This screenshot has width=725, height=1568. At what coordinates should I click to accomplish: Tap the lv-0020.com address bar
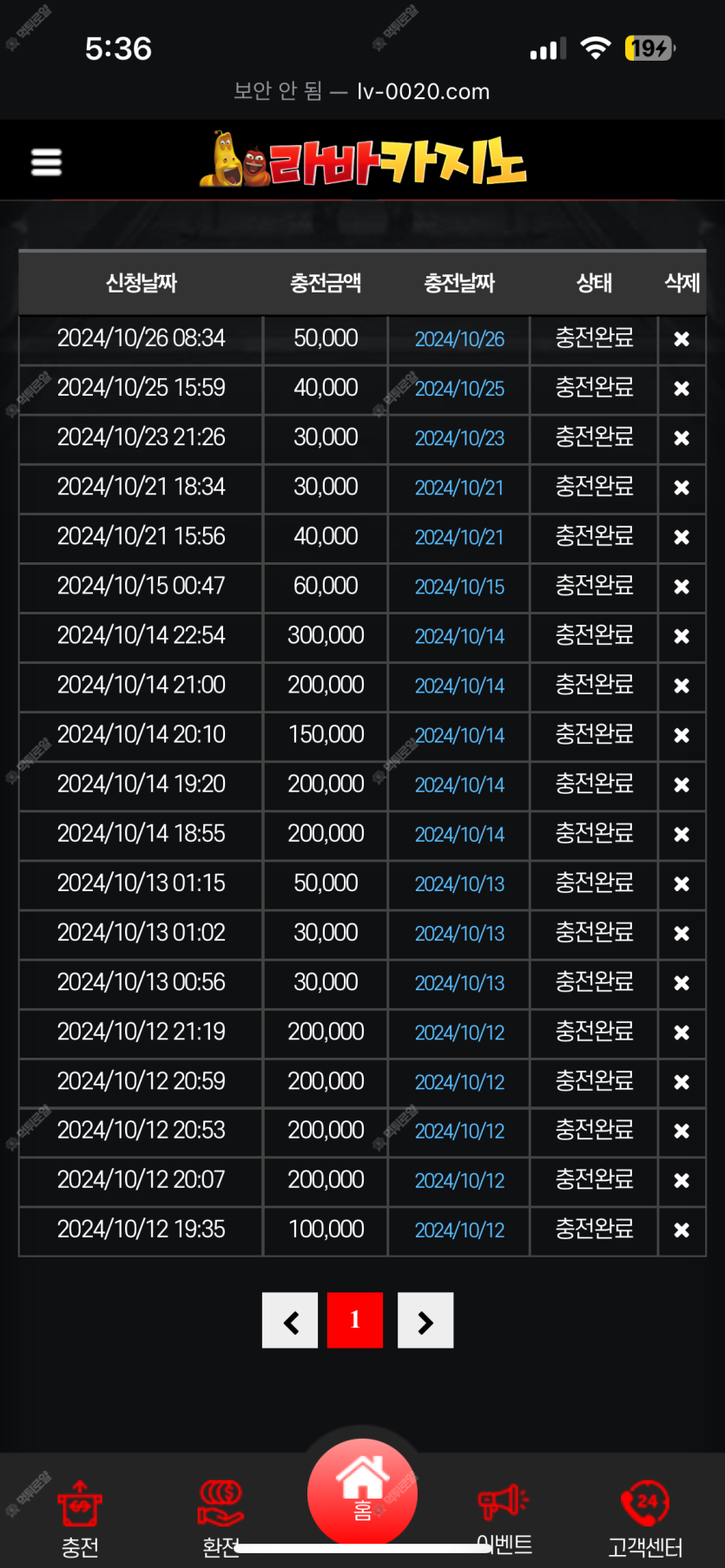pos(362,91)
